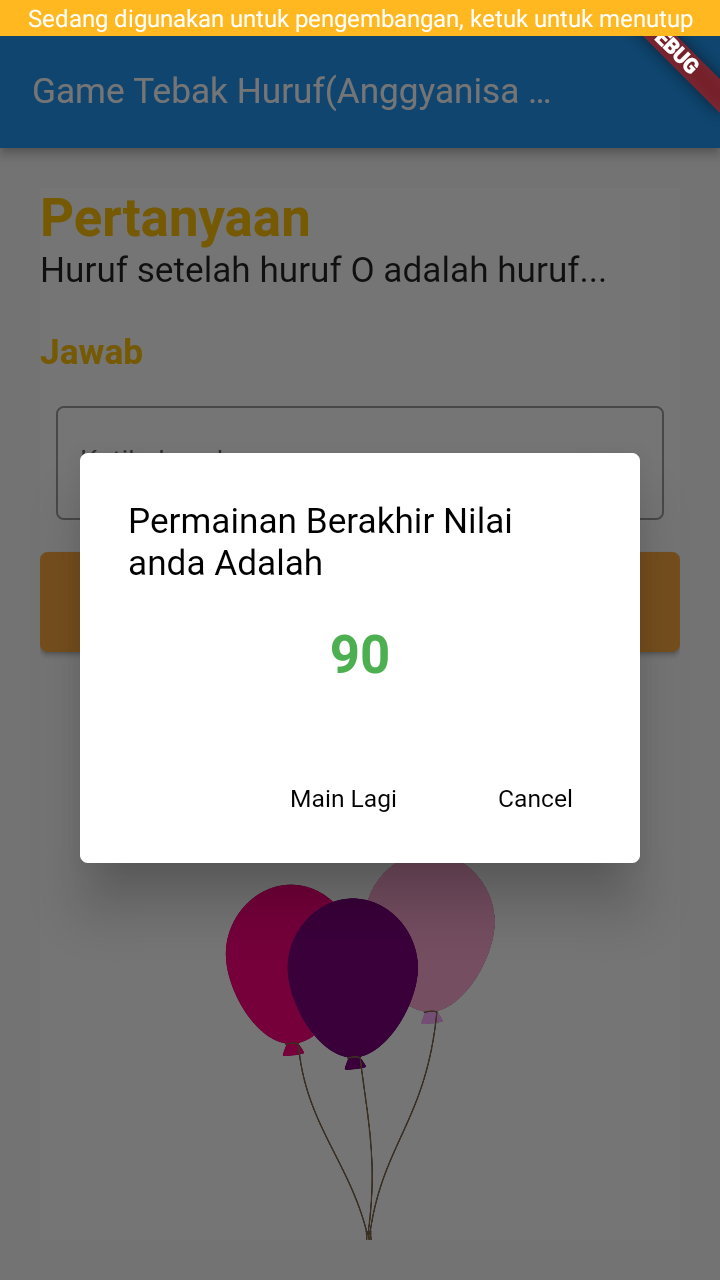Tap the "Pertanyaan" heading
720x1280 pixels.
click(x=175, y=216)
